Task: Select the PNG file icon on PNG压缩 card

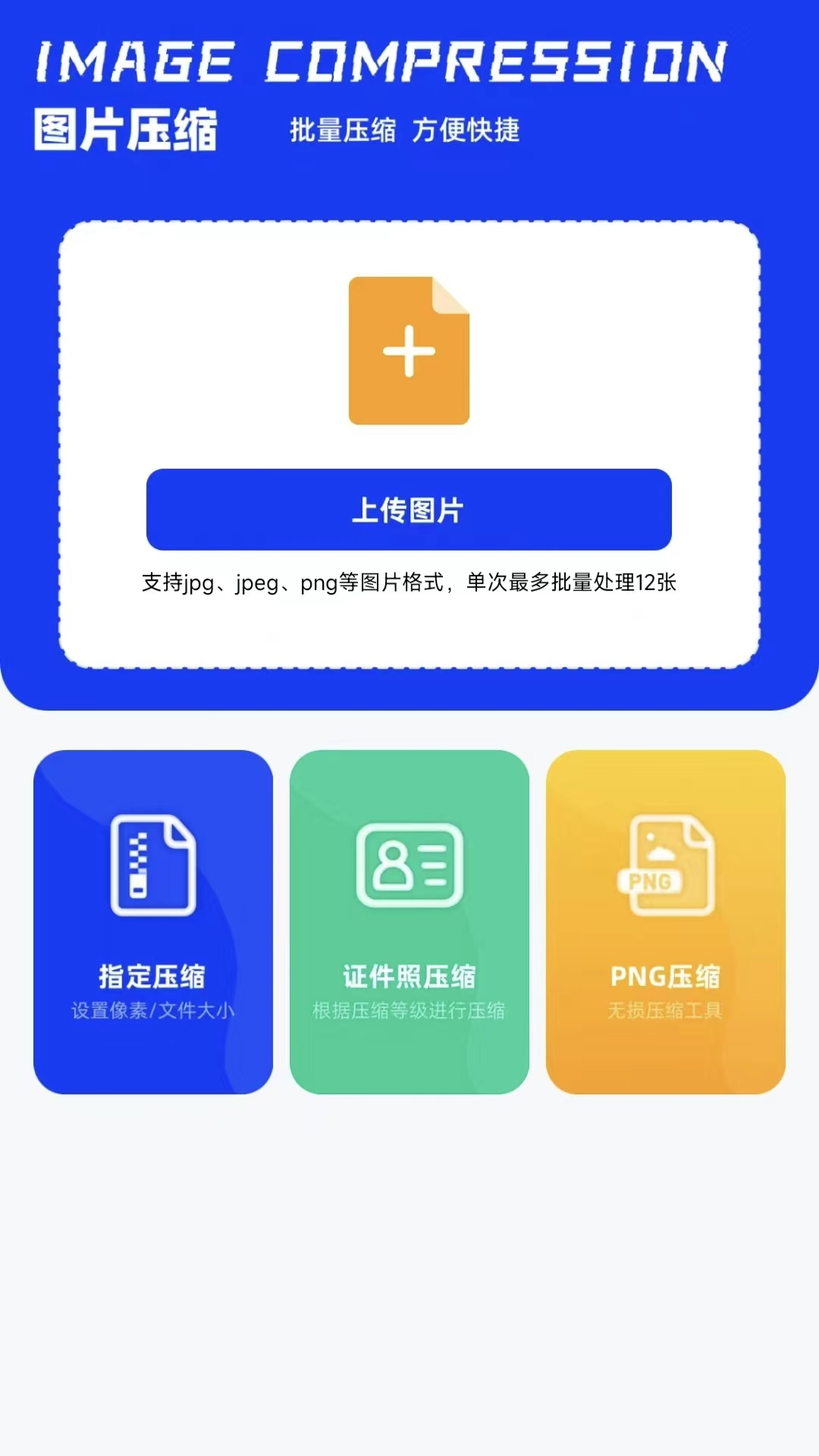Action: [665, 864]
